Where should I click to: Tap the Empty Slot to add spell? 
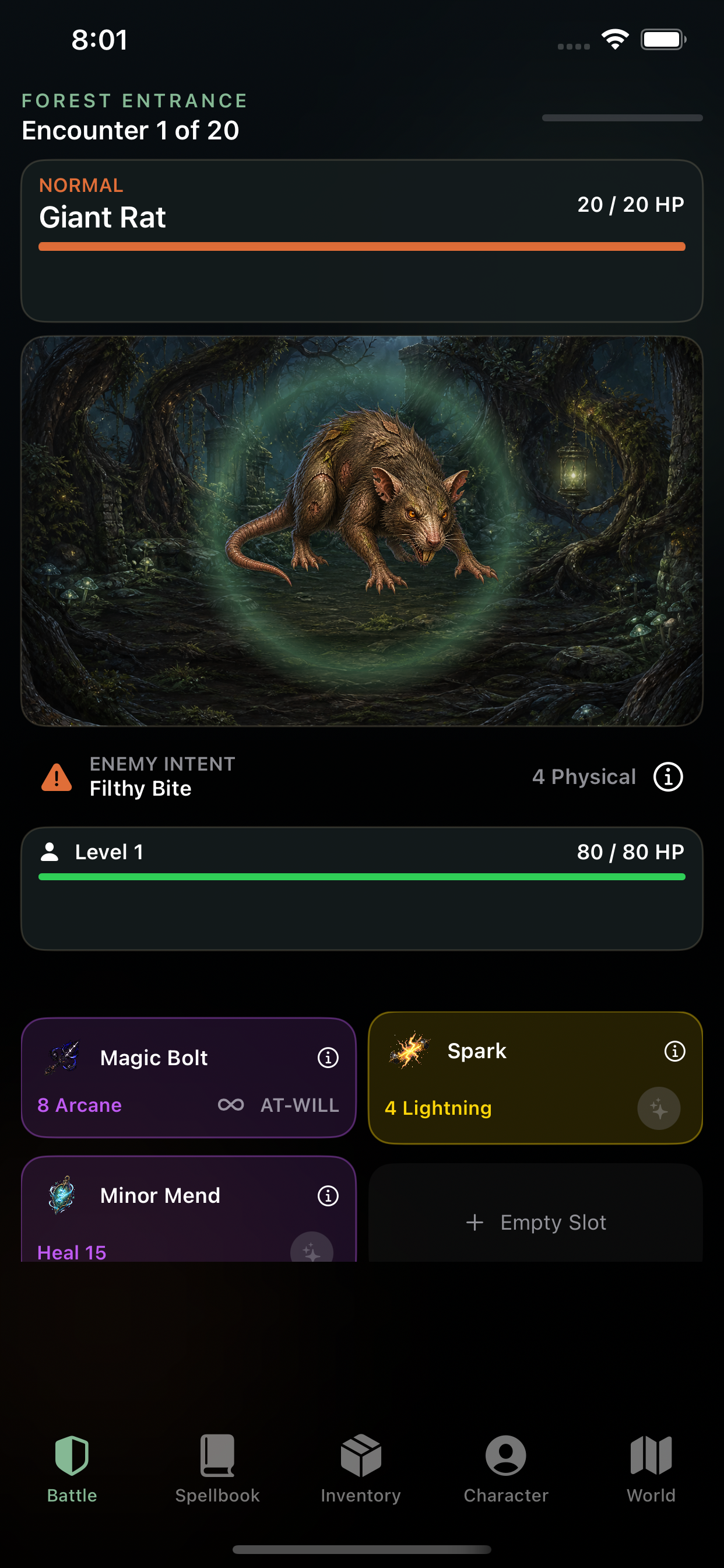coord(535,1214)
